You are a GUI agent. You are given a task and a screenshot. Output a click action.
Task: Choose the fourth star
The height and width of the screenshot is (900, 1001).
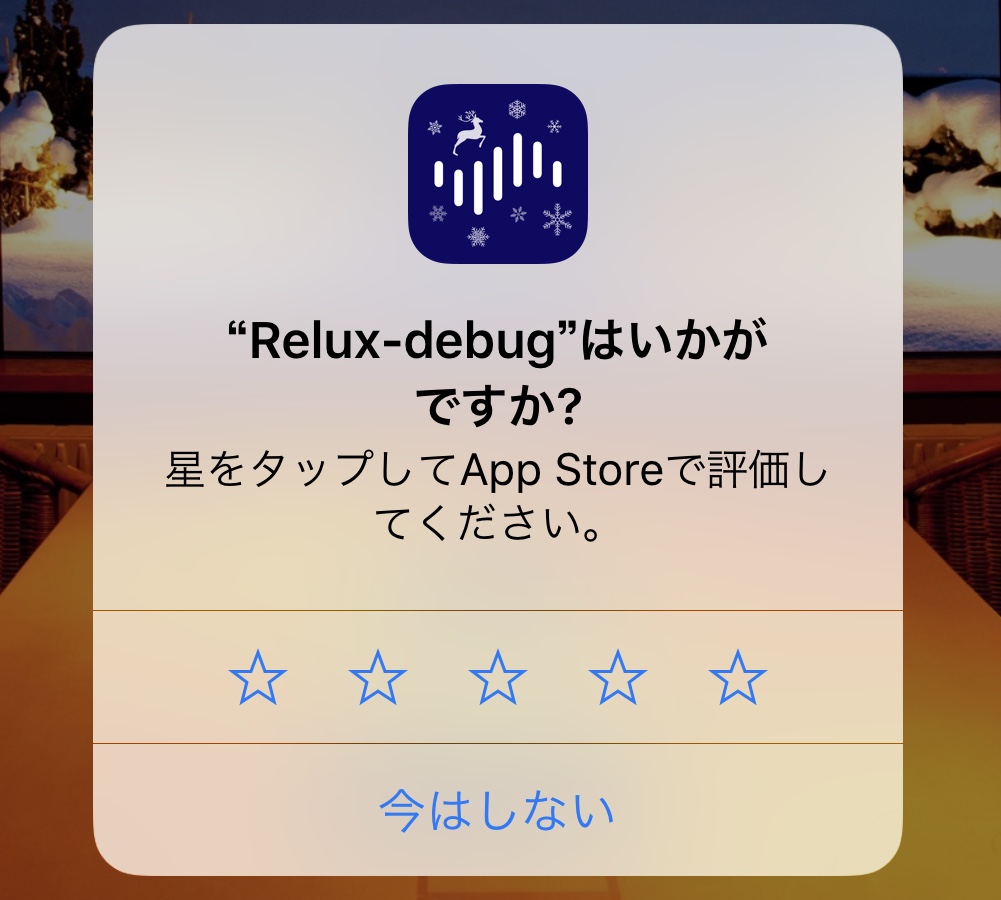pos(618,678)
